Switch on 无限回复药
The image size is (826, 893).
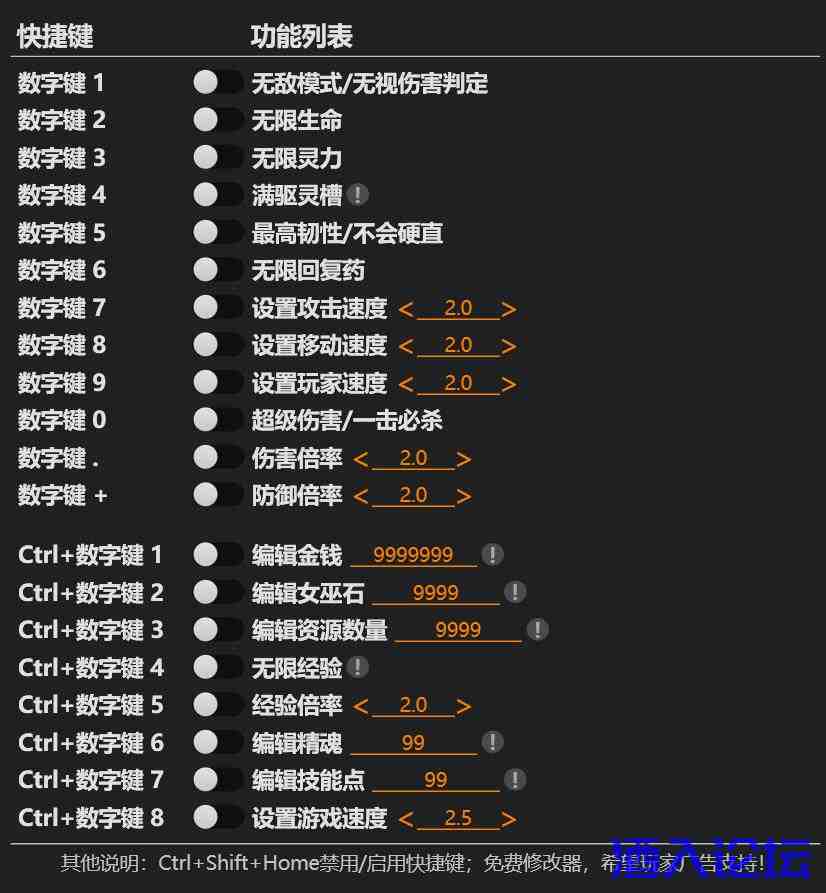pyautogui.click(x=218, y=269)
